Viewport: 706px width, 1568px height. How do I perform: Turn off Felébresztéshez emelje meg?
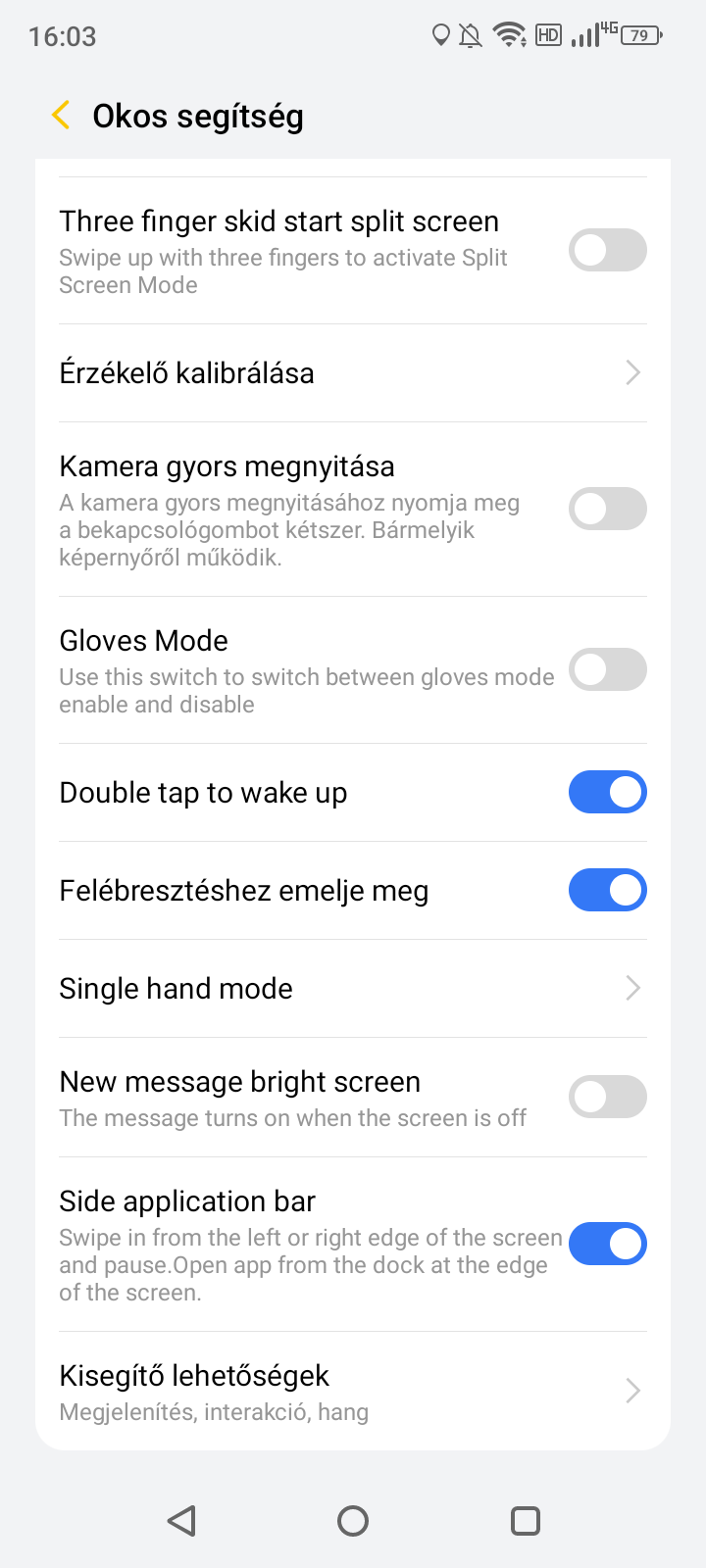[608, 890]
